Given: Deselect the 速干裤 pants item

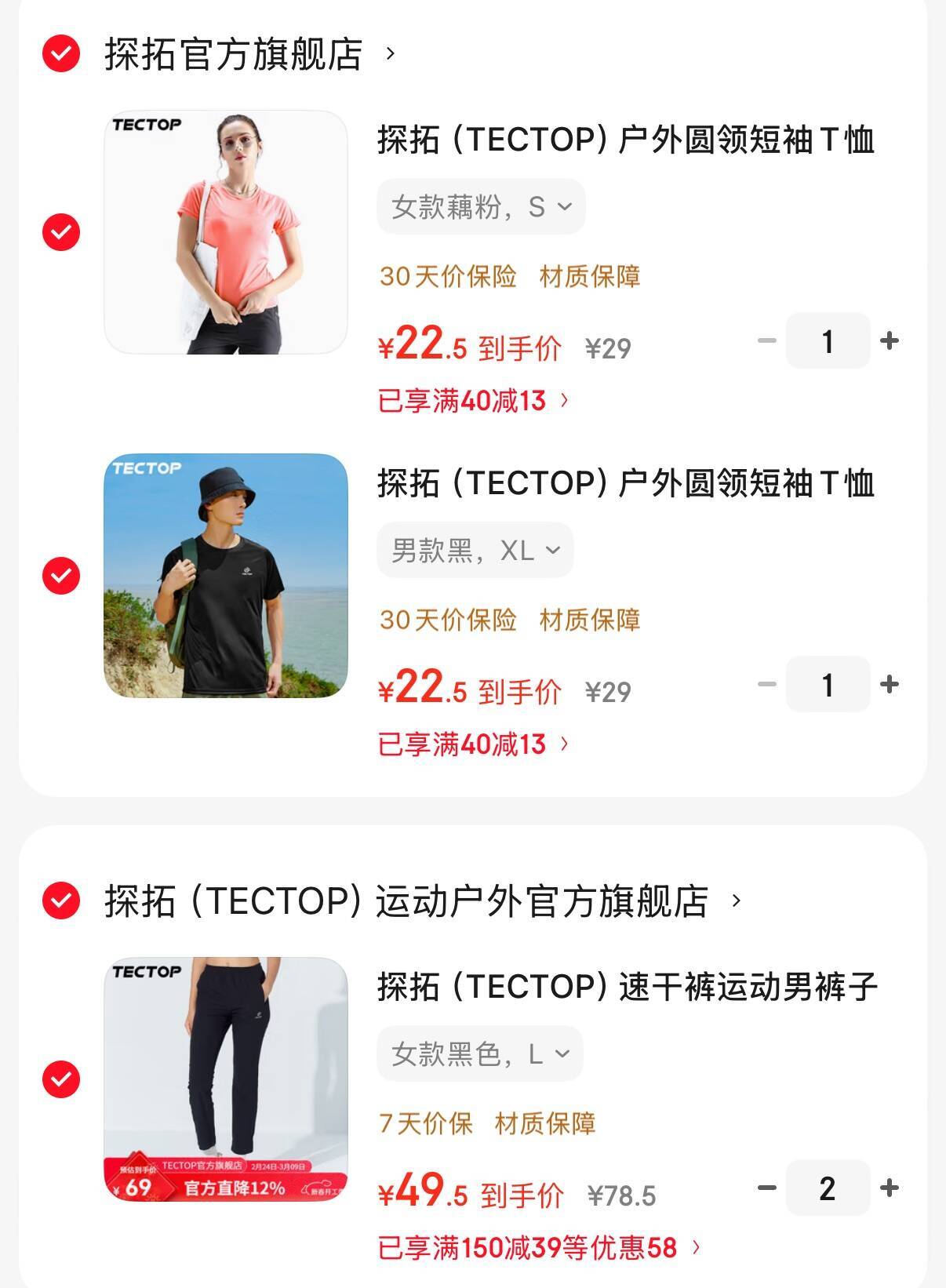Looking at the screenshot, I should (61, 1079).
